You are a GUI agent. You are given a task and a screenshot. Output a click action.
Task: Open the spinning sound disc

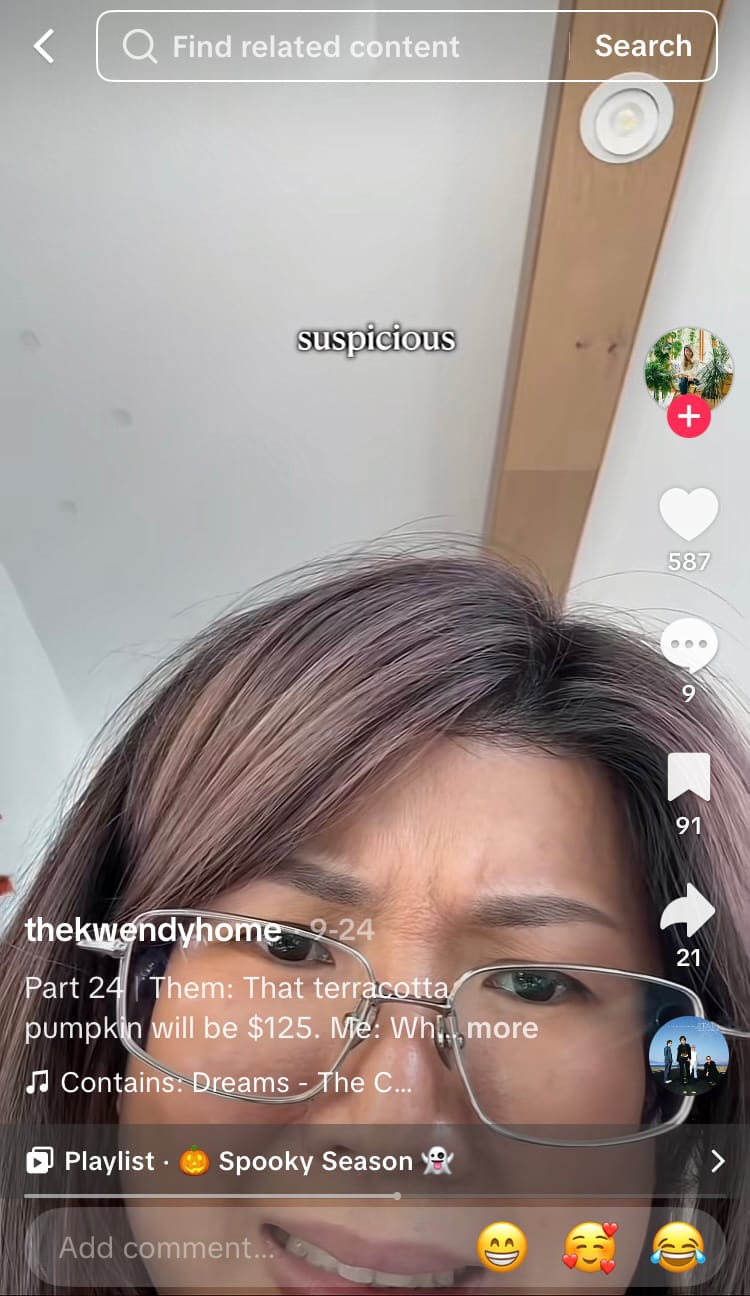coord(688,1055)
